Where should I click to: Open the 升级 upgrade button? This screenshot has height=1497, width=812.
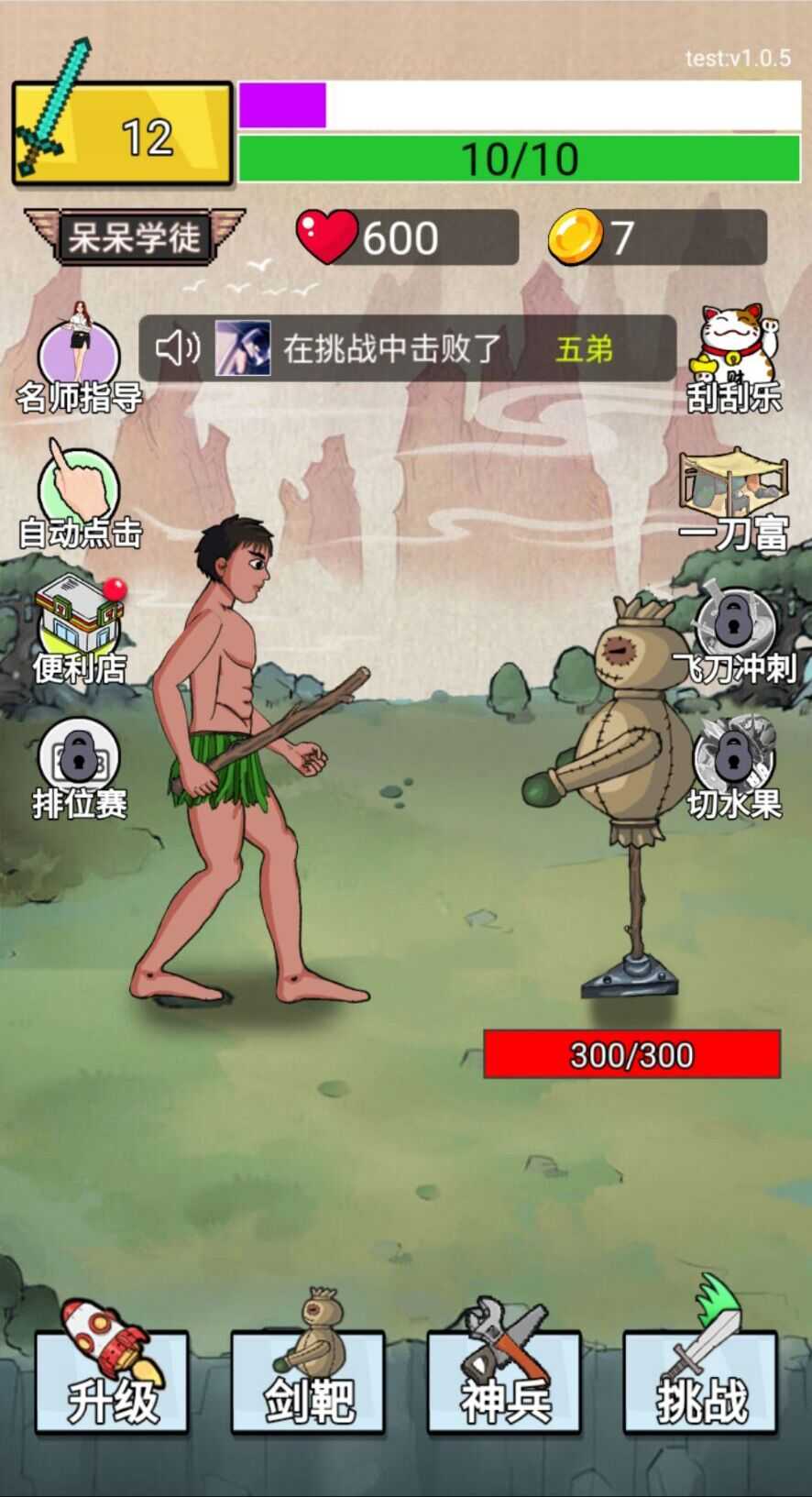click(x=112, y=1381)
